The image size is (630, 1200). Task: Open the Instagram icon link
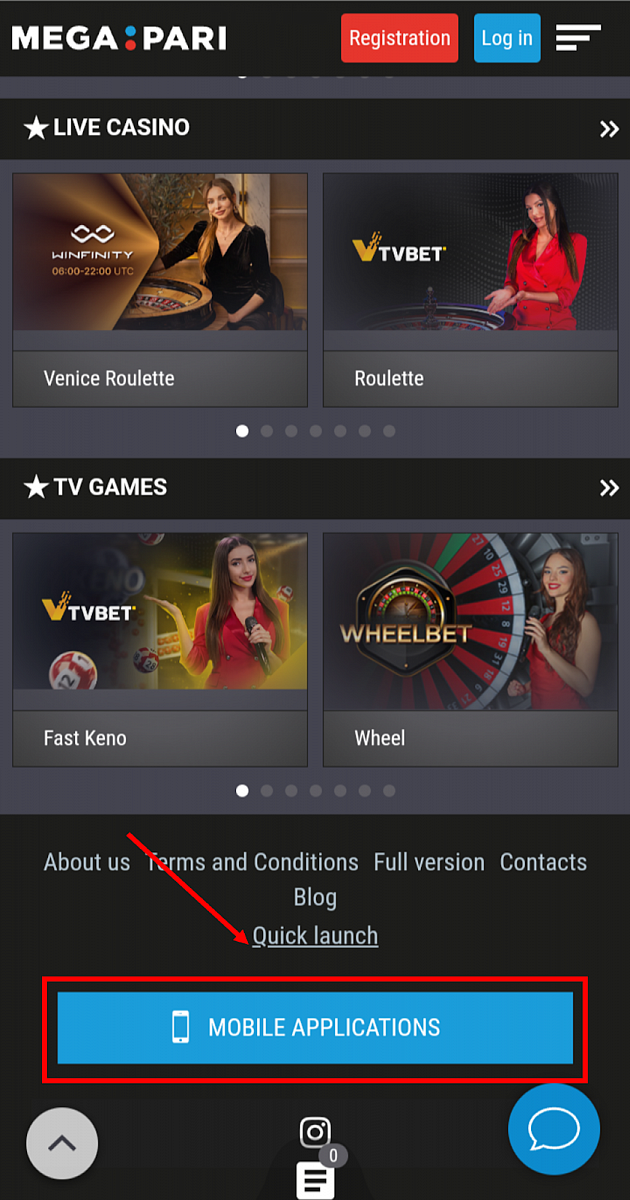point(315,1132)
